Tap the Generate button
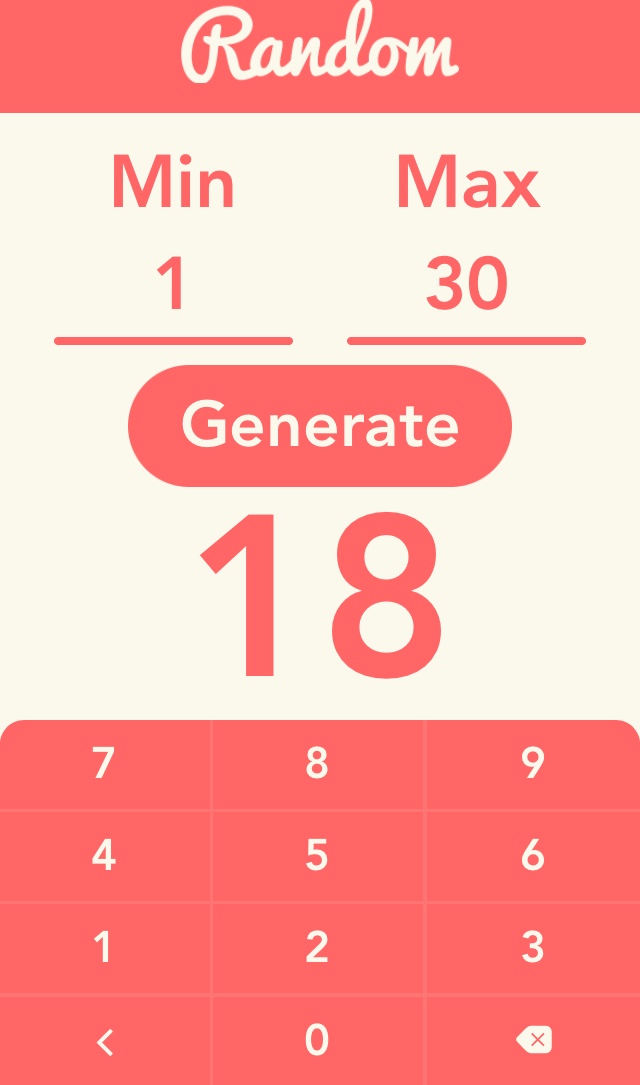Viewport: 640px width, 1085px height. click(320, 425)
